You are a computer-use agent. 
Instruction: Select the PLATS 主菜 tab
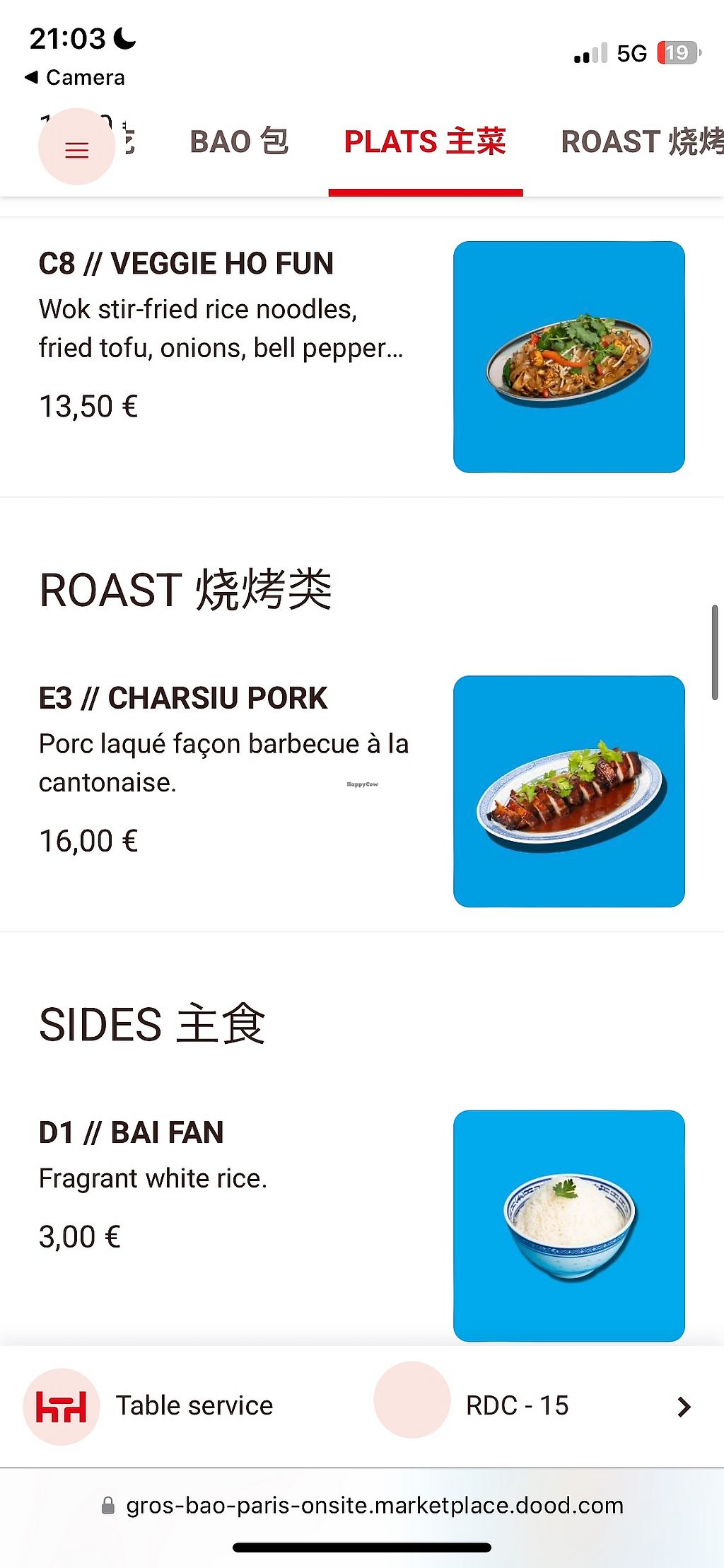(425, 141)
